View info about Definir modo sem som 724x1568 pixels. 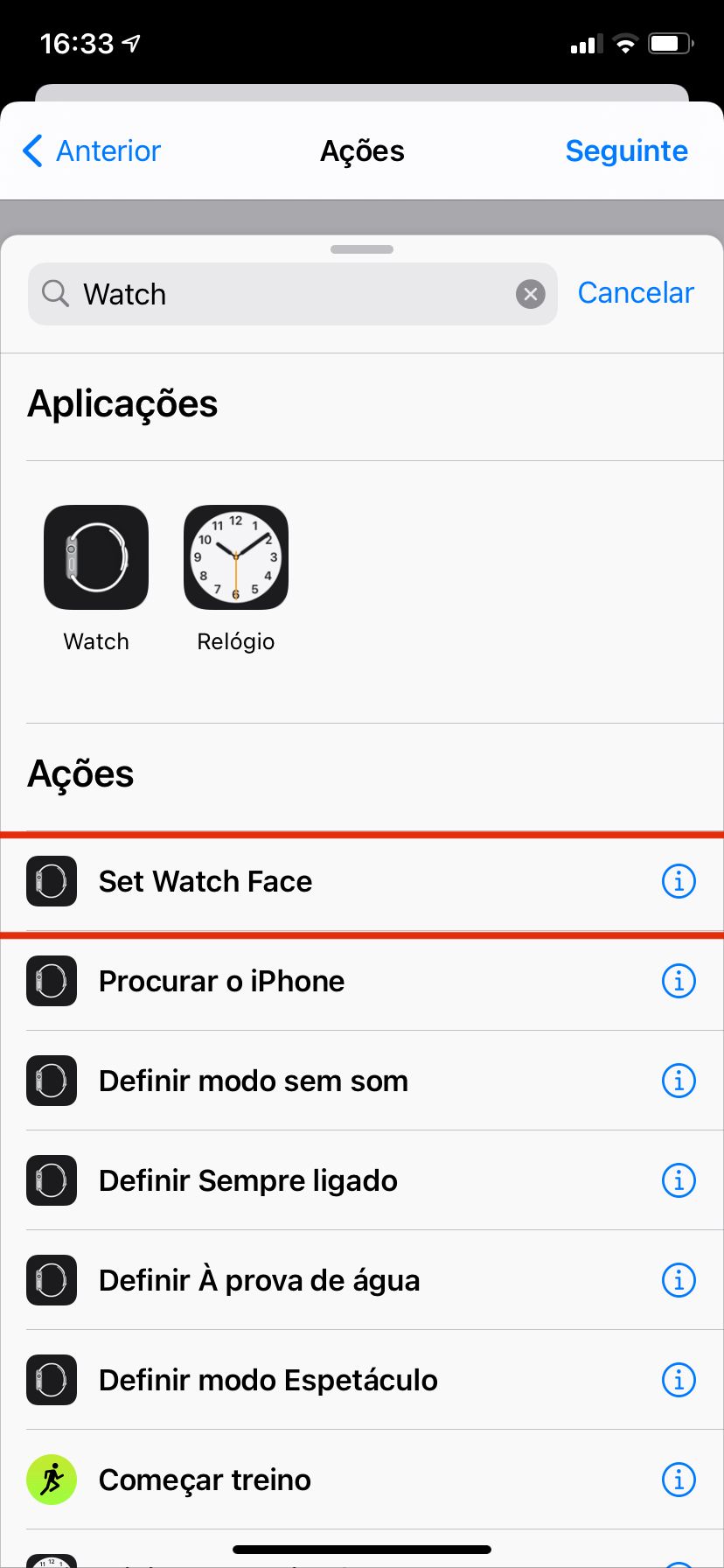[x=679, y=1081]
